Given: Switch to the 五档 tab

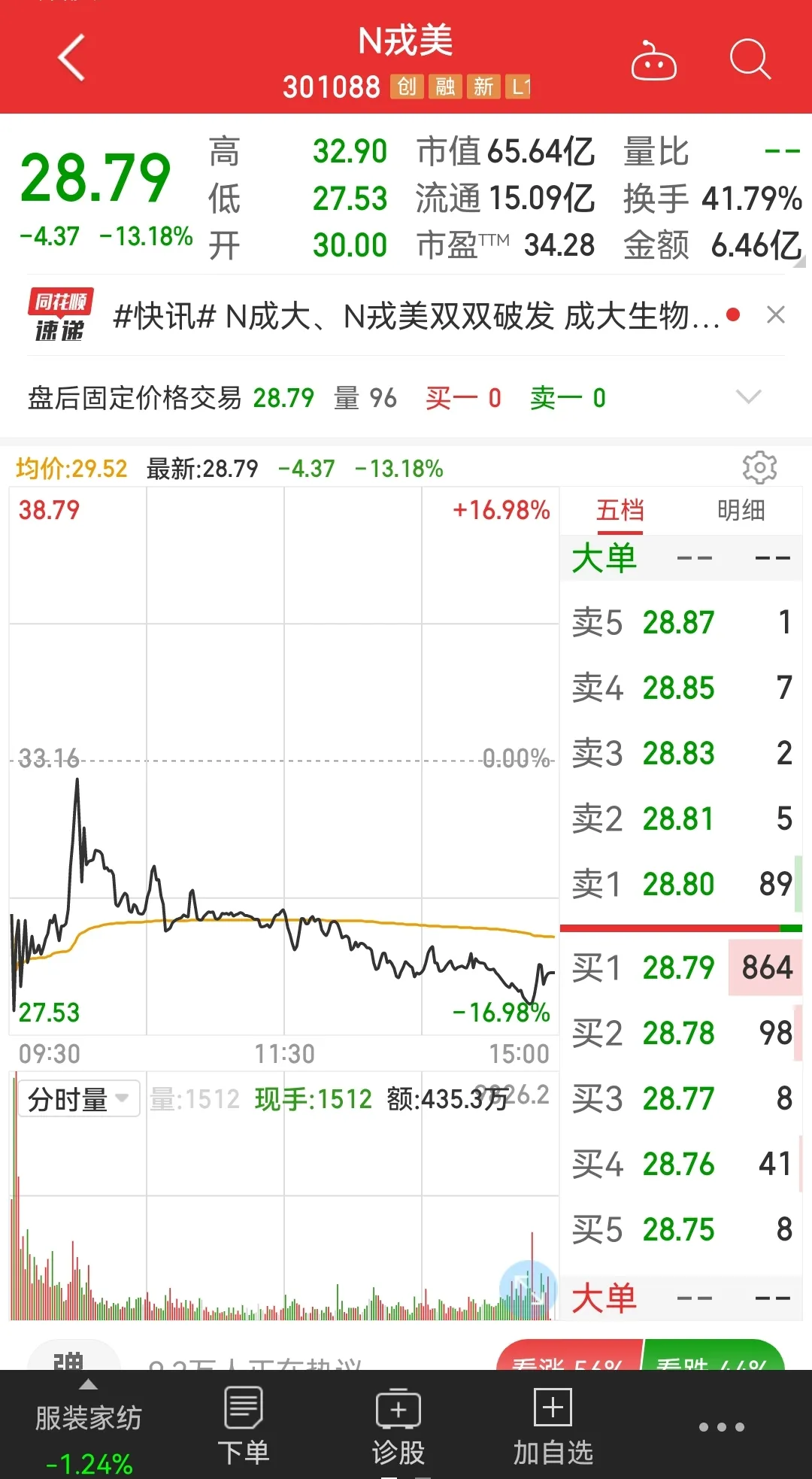Looking at the screenshot, I should click(x=620, y=511).
